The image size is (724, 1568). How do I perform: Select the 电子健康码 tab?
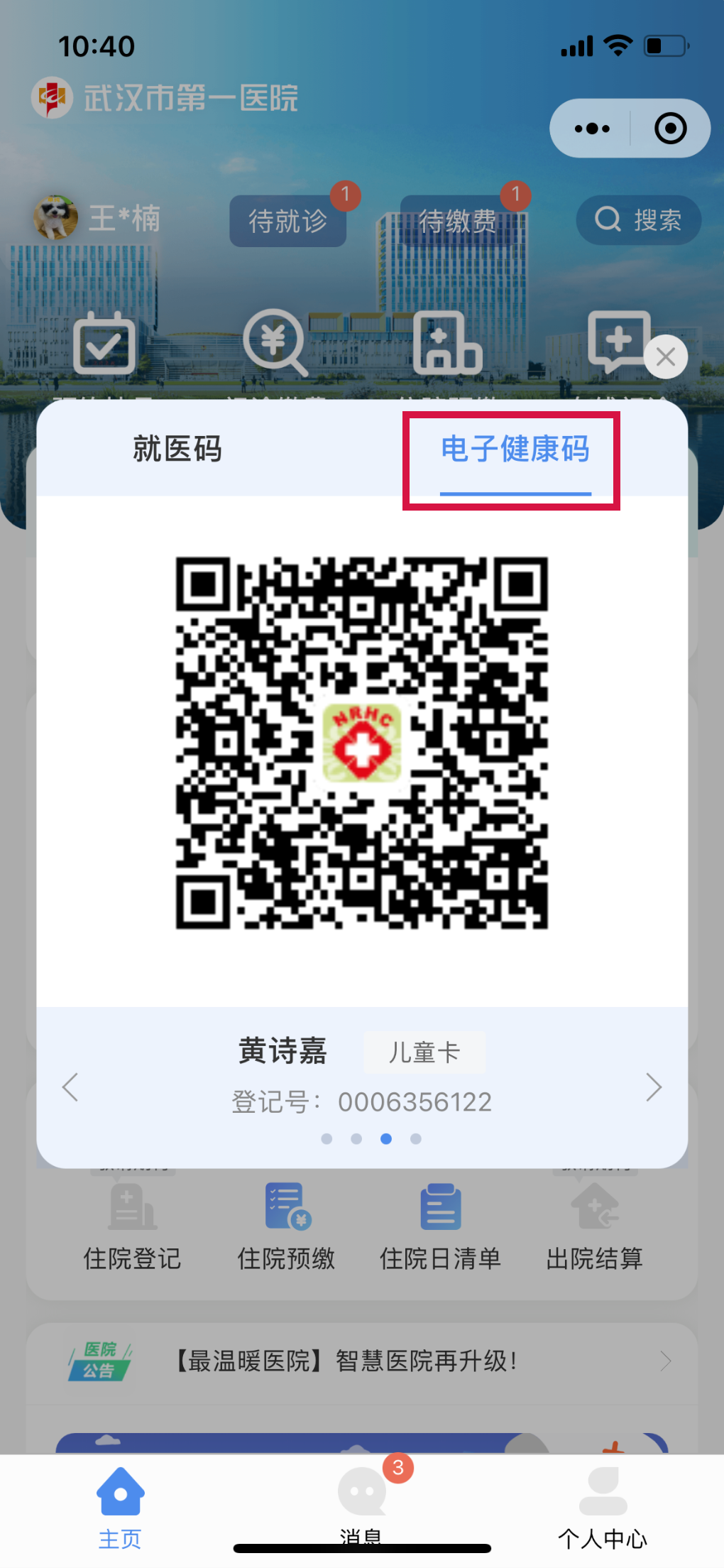point(515,450)
